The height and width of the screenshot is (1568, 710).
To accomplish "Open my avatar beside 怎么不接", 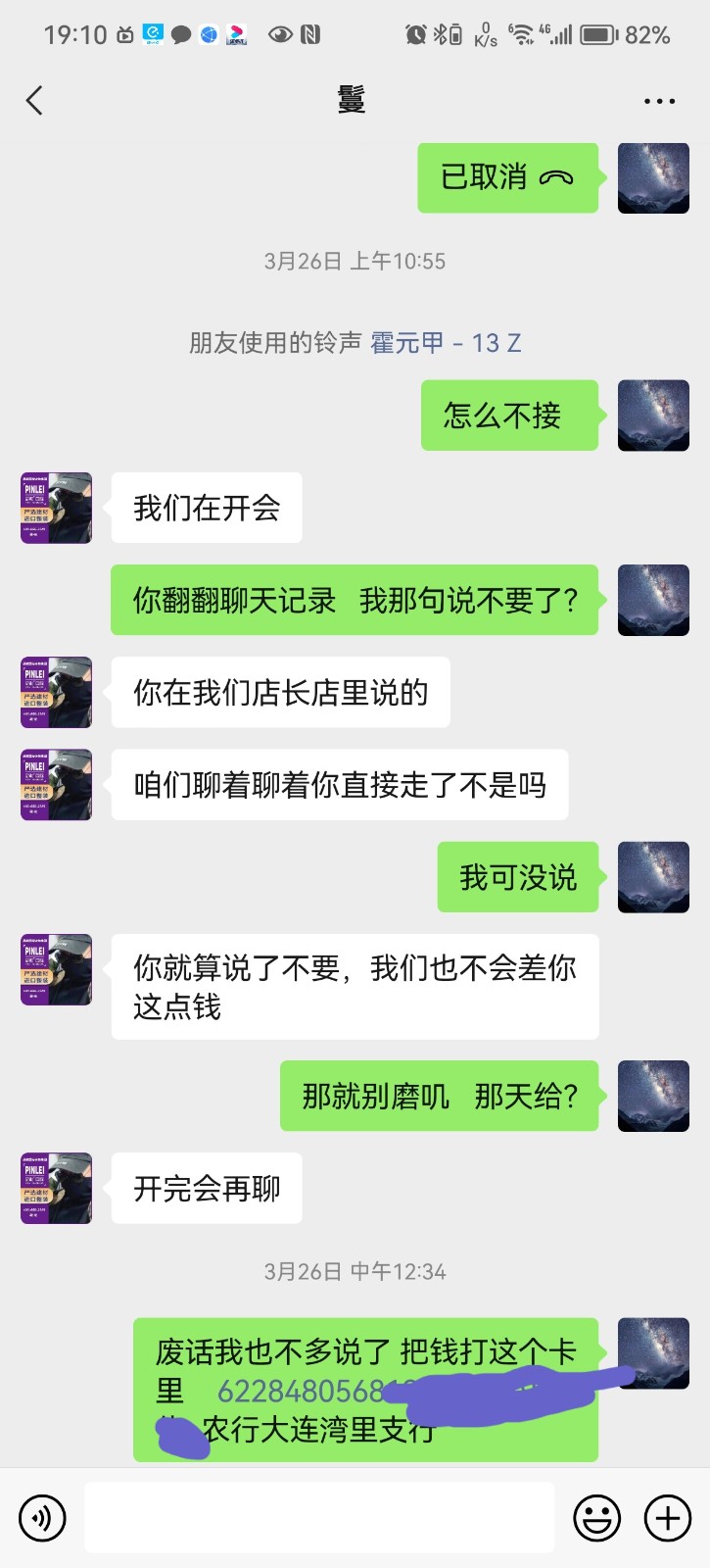I will tap(653, 416).
